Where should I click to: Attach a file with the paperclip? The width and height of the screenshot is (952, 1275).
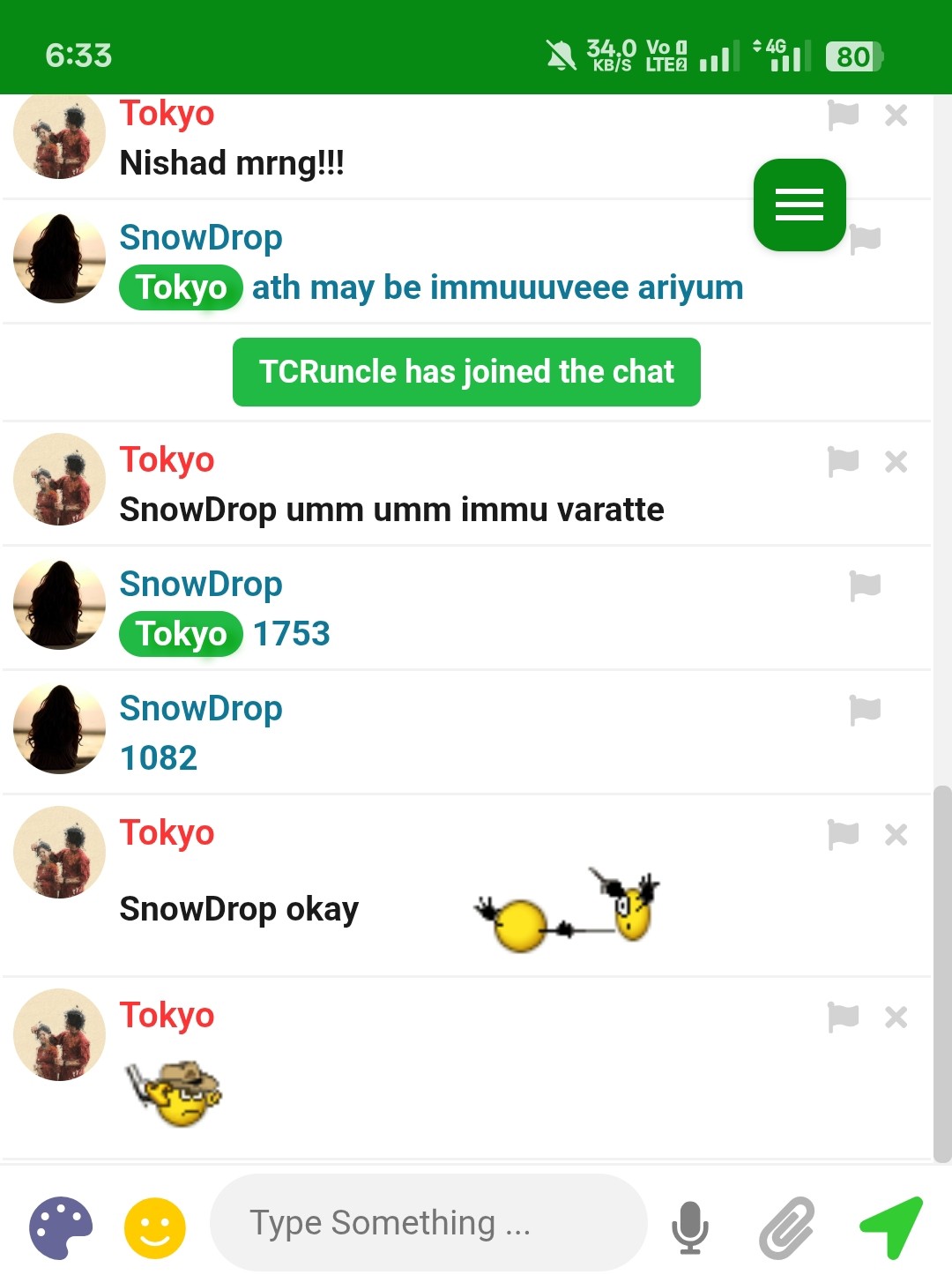787,1227
